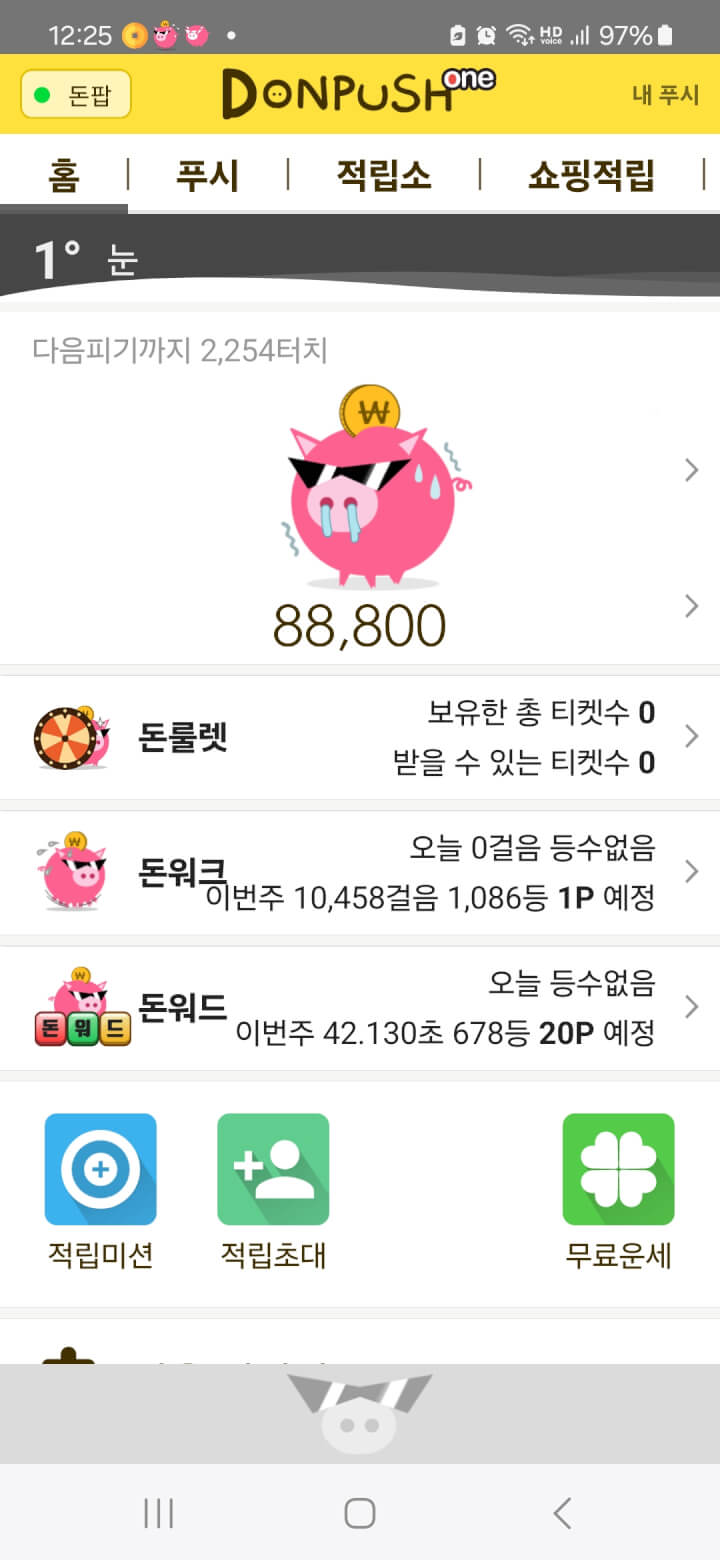
Task: Open the 쇼핑적립 tab
Action: pyautogui.click(x=591, y=176)
